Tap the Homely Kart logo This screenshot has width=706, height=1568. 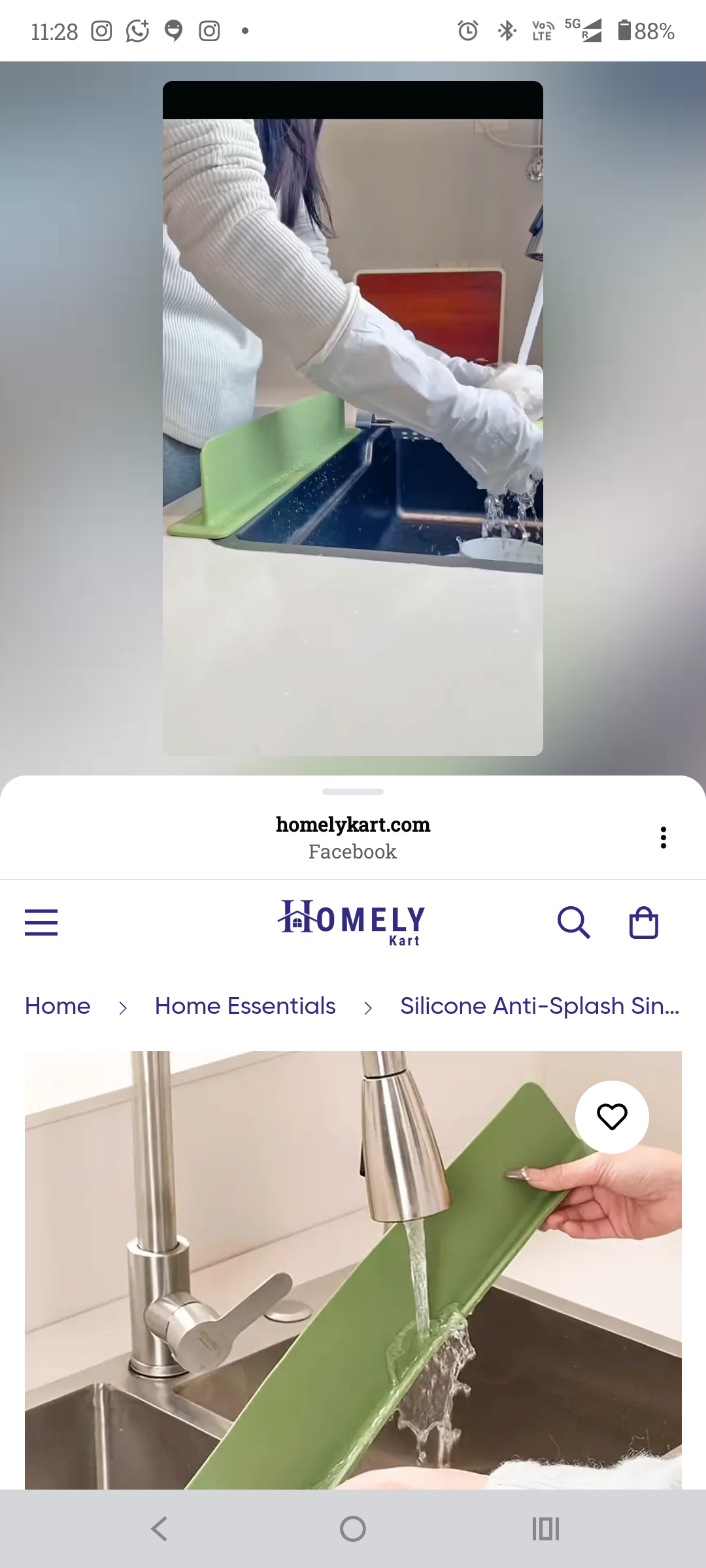(352, 922)
